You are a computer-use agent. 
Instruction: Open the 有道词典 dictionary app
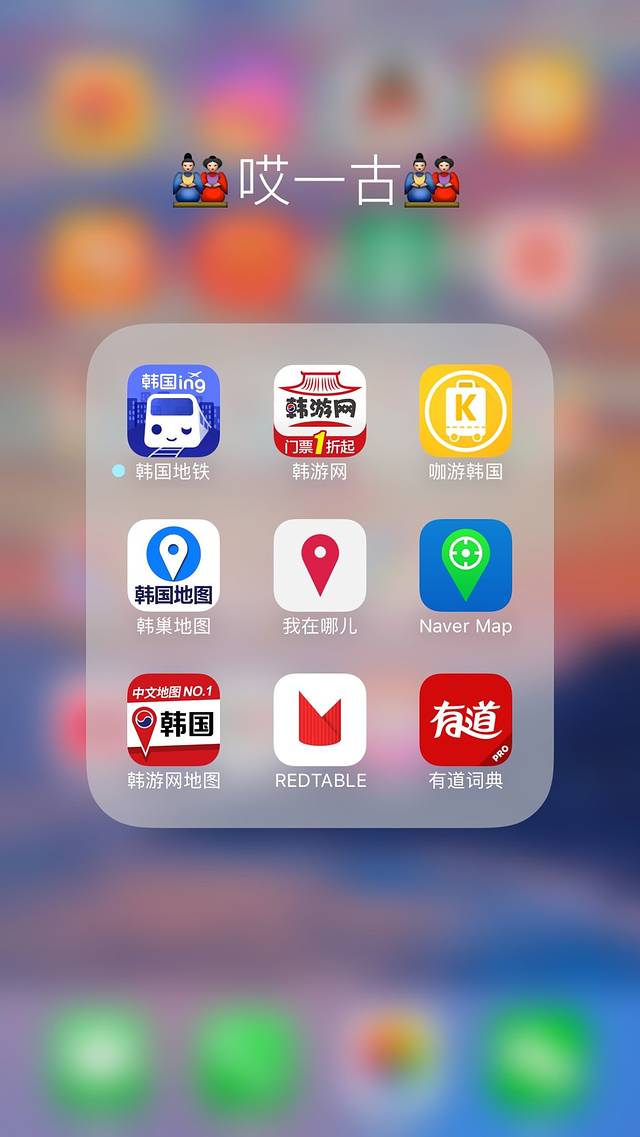465,719
